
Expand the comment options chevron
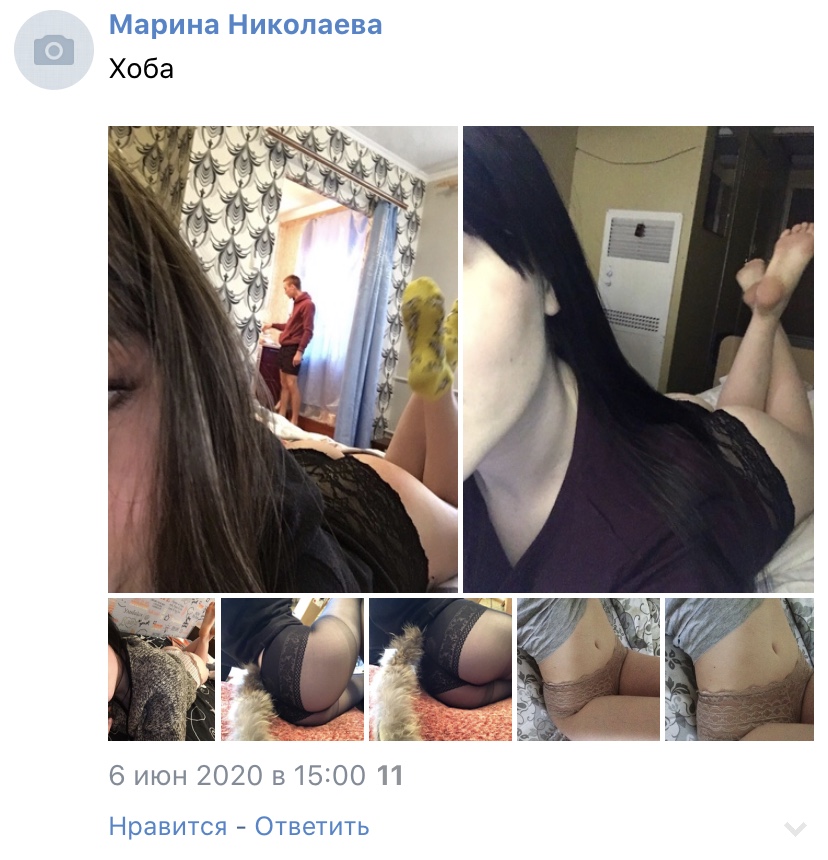(x=795, y=829)
